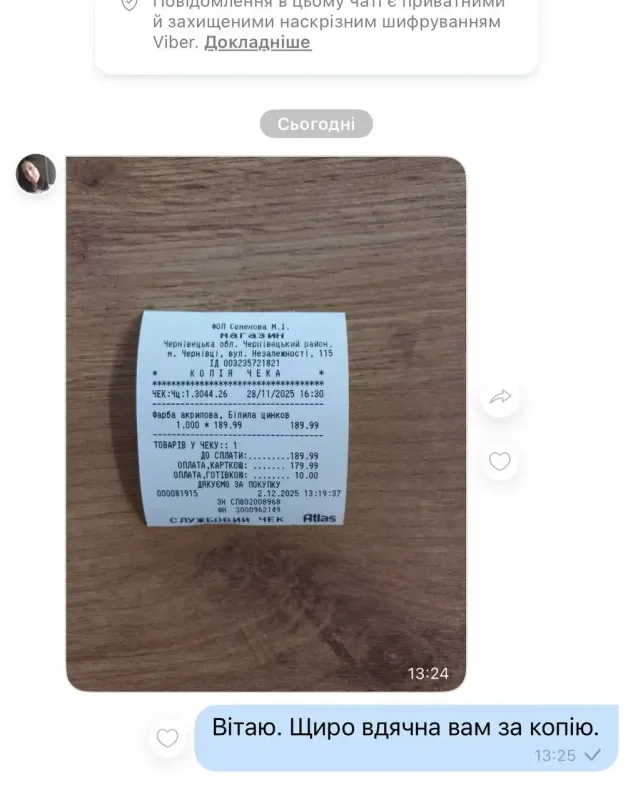The image size is (633, 800).
Task: Forward the receipt photo message
Action: (499, 398)
